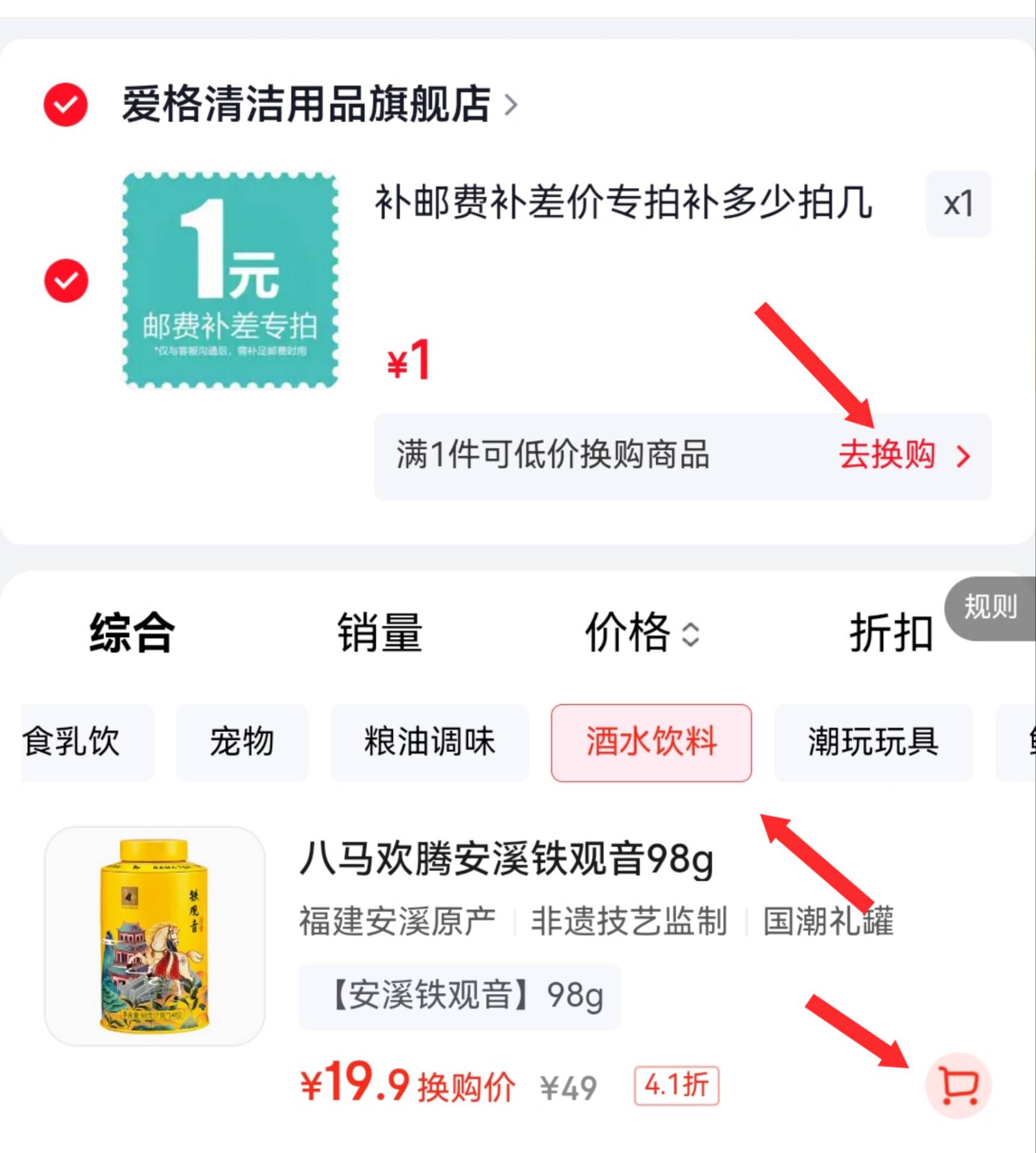Viewport: 1036px width, 1153px height.
Task: Tap 去换购 to pick add-on items
Action: pyautogui.click(x=903, y=455)
